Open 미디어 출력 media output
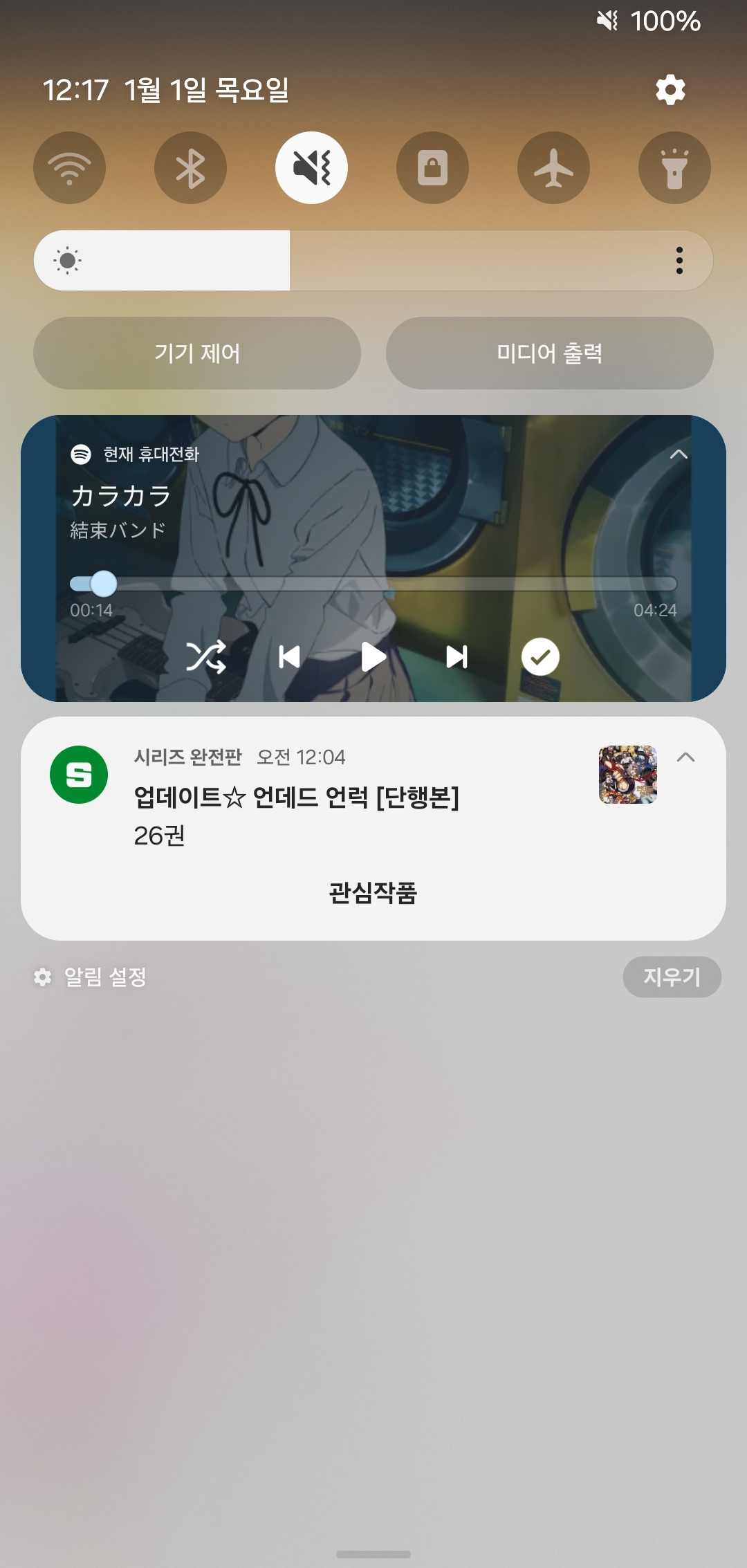Image resolution: width=747 pixels, height=1568 pixels. click(x=549, y=353)
